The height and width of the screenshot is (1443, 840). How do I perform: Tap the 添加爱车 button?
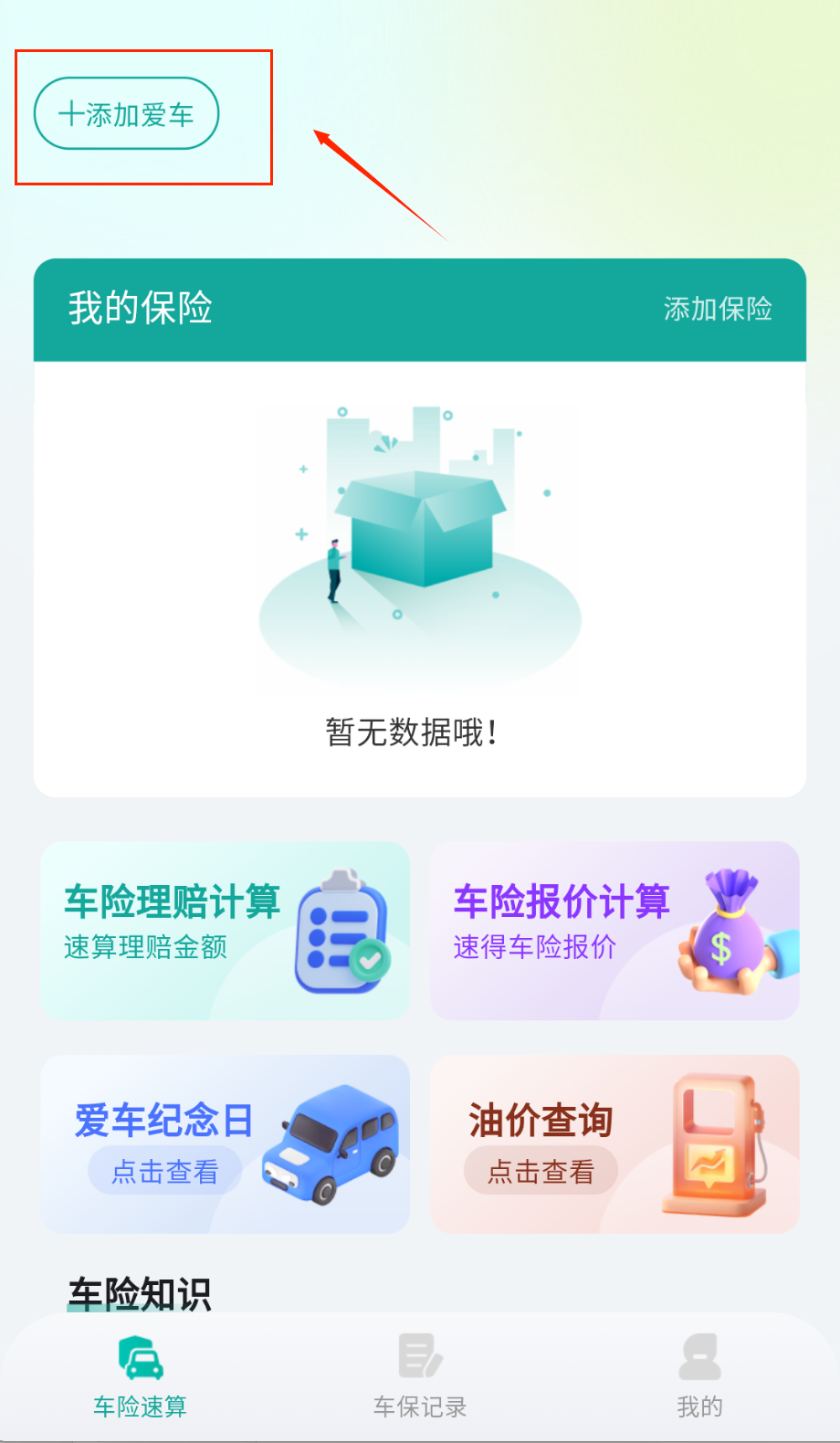point(126,114)
